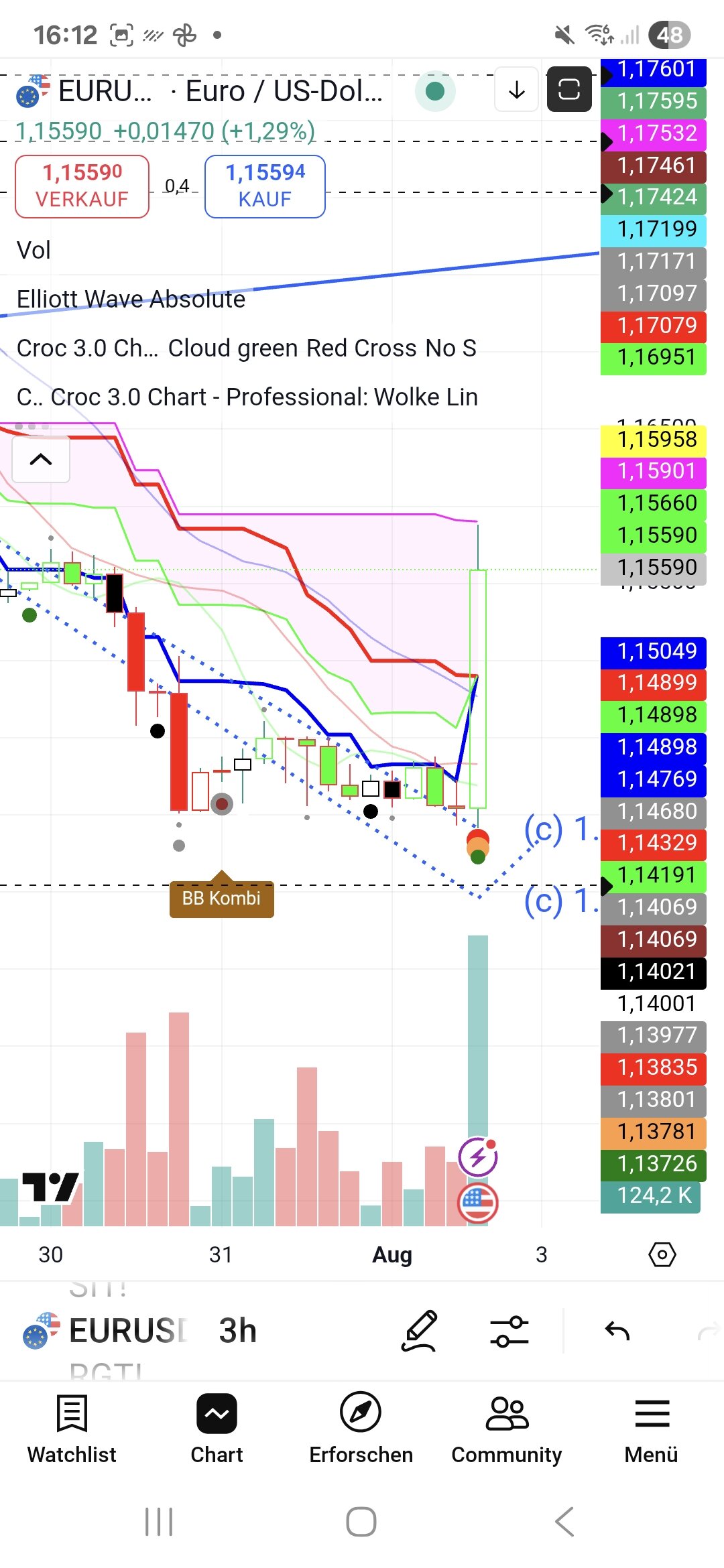Tap the 1,15590 Verkauf sell button
This screenshot has height=1568, width=724.
coord(82,186)
